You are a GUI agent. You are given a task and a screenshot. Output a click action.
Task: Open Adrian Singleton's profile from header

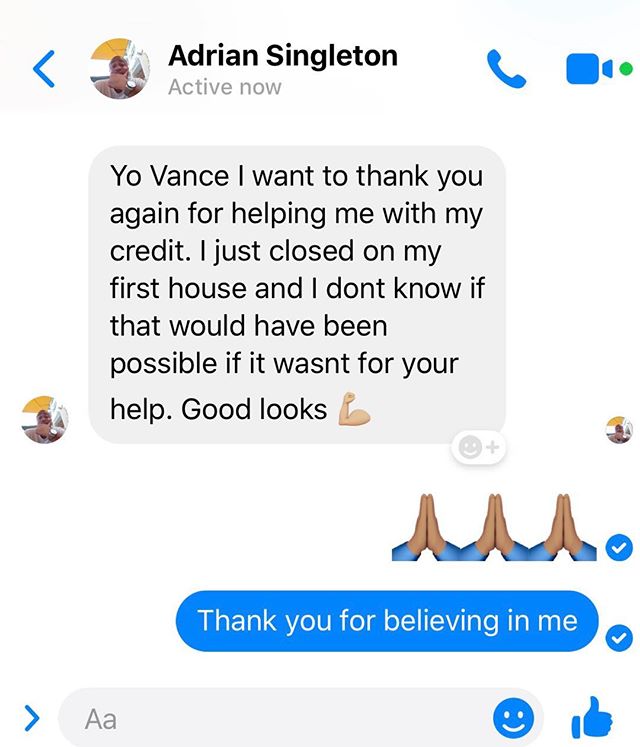282,56
